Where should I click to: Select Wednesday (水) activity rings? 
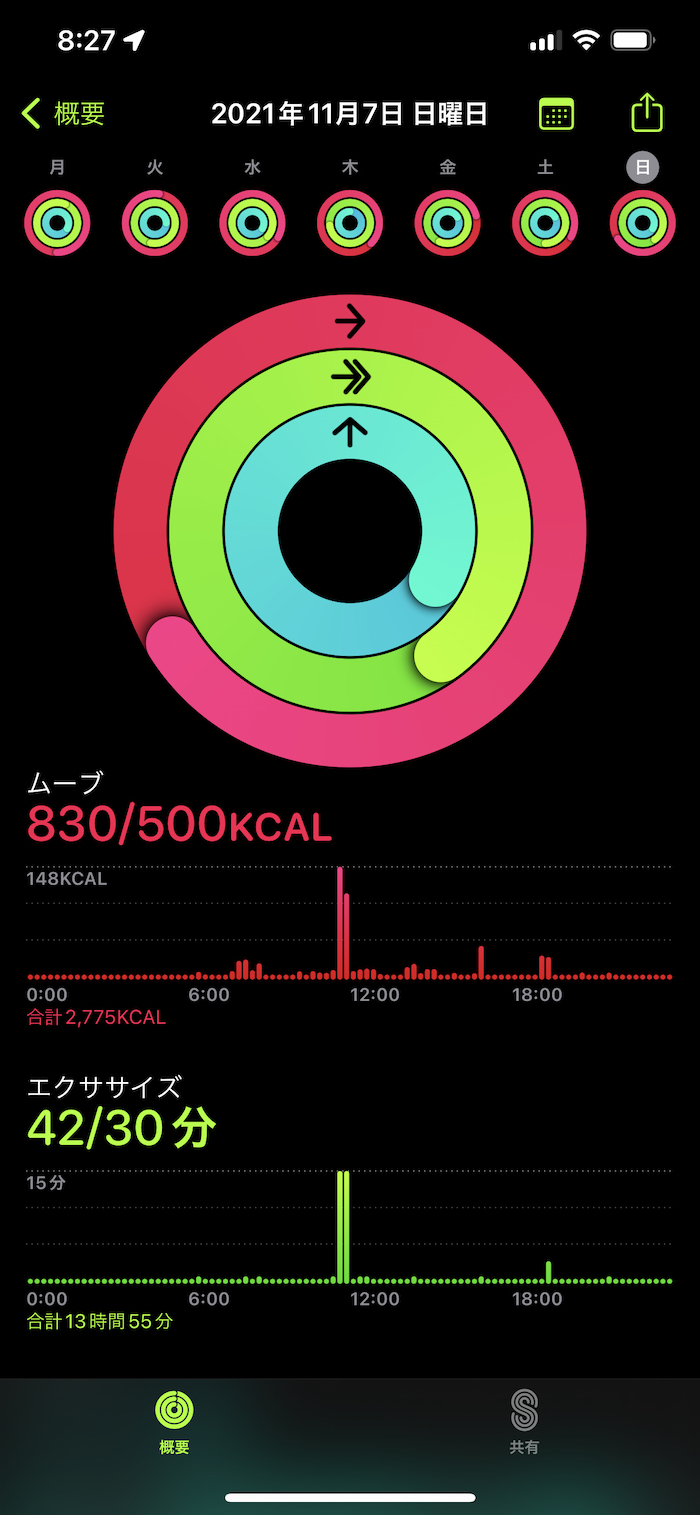[252, 222]
